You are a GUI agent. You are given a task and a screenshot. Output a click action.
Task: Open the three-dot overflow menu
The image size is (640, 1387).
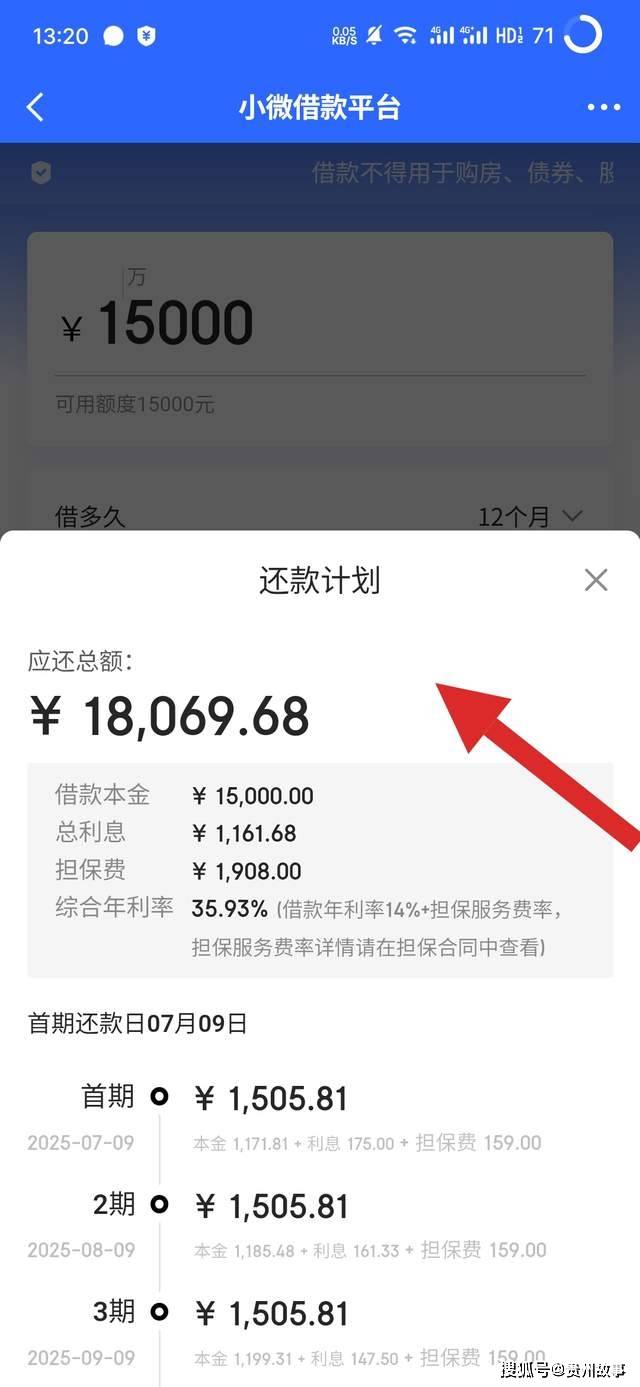(603, 108)
